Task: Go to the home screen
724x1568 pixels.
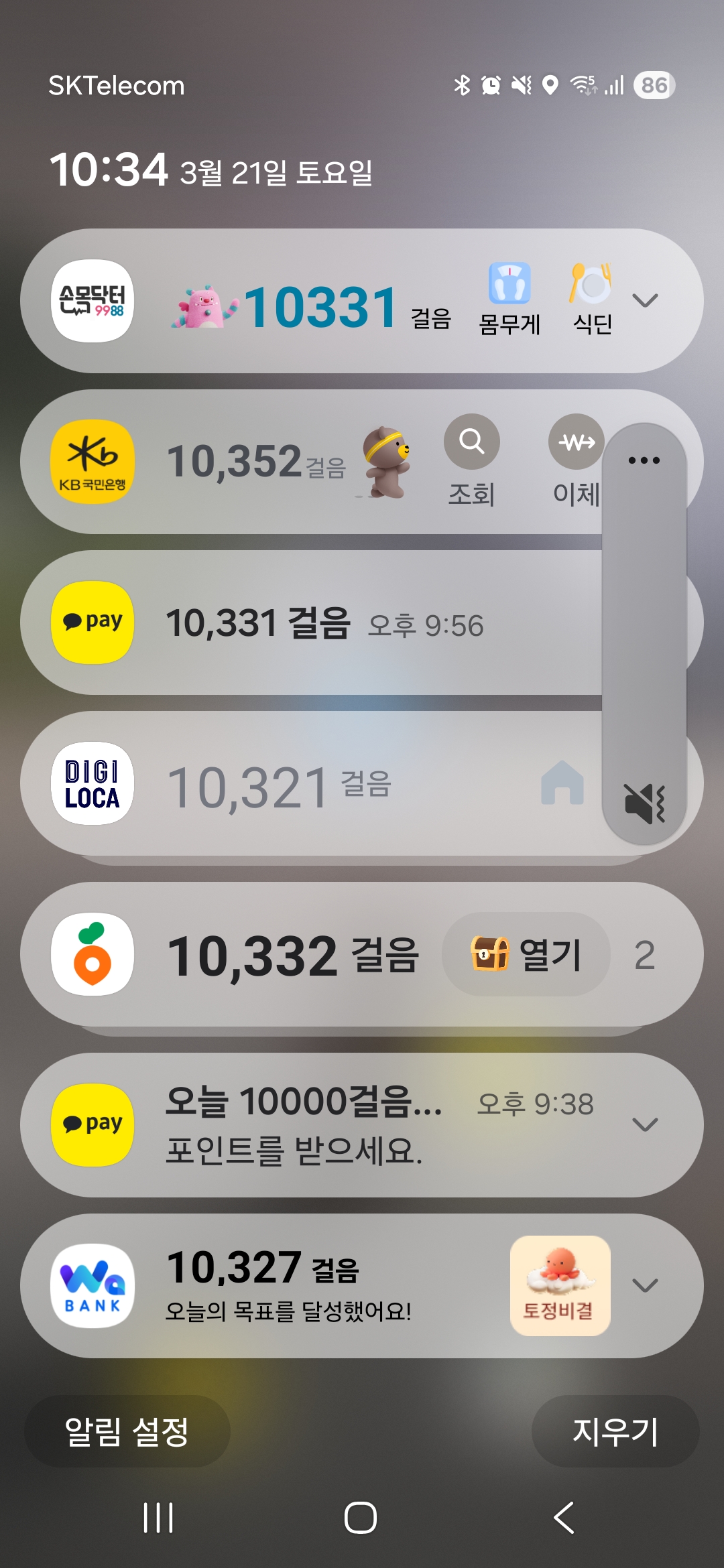Action: [361, 1517]
